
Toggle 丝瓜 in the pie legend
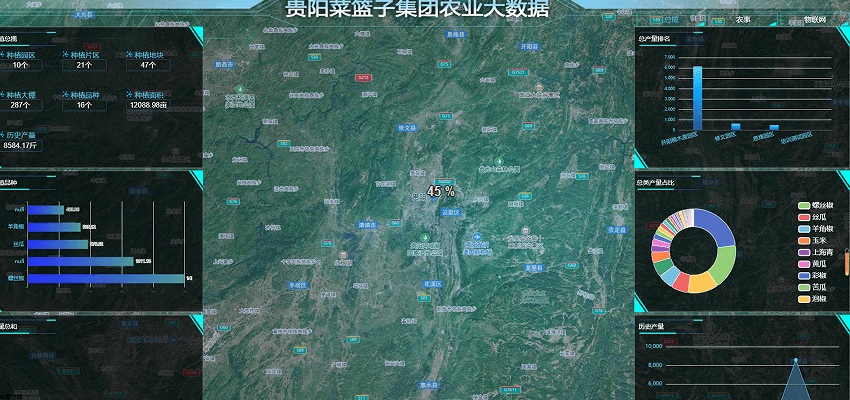(x=814, y=217)
